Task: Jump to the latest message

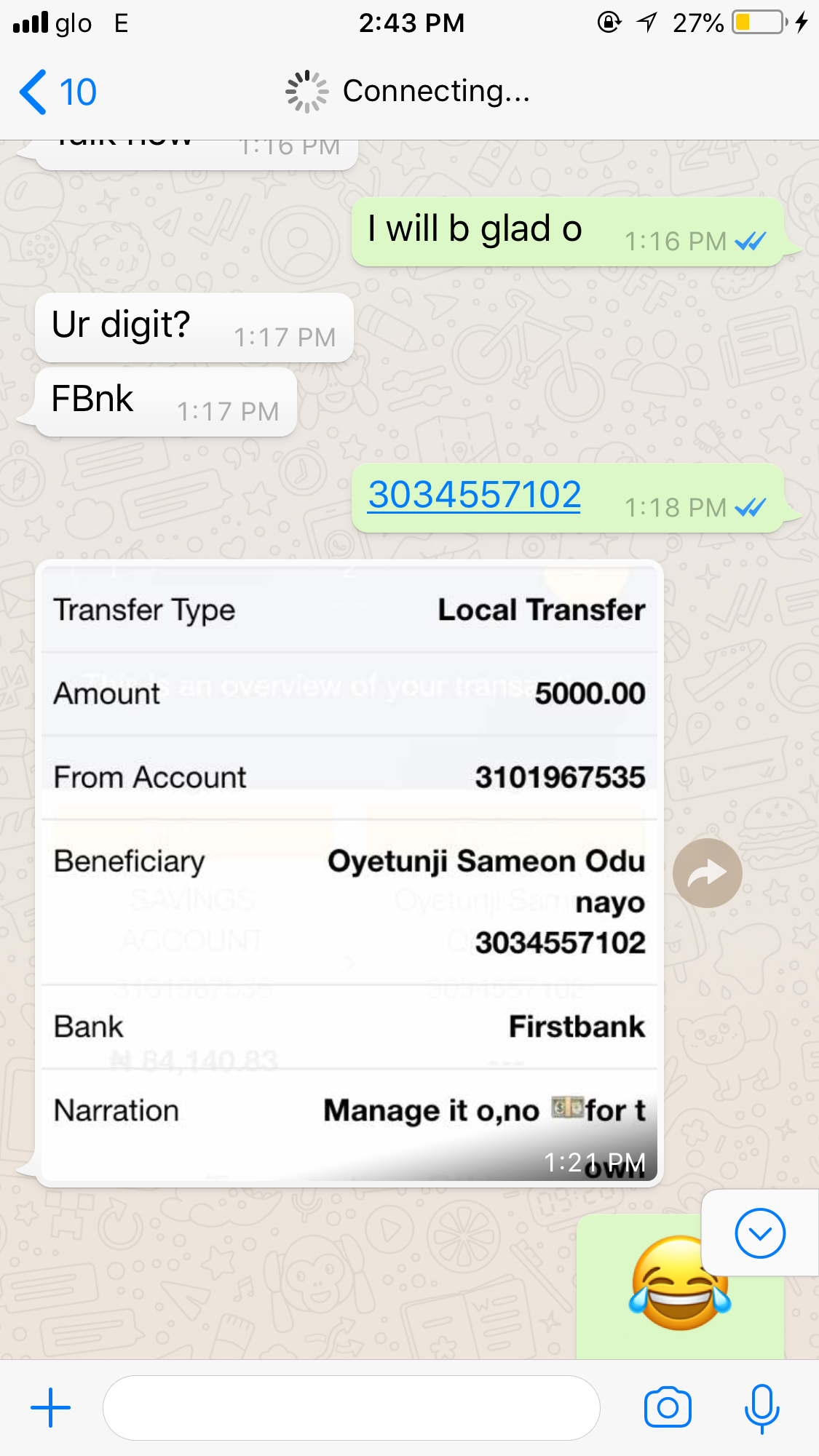Action: tap(760, 1233)
